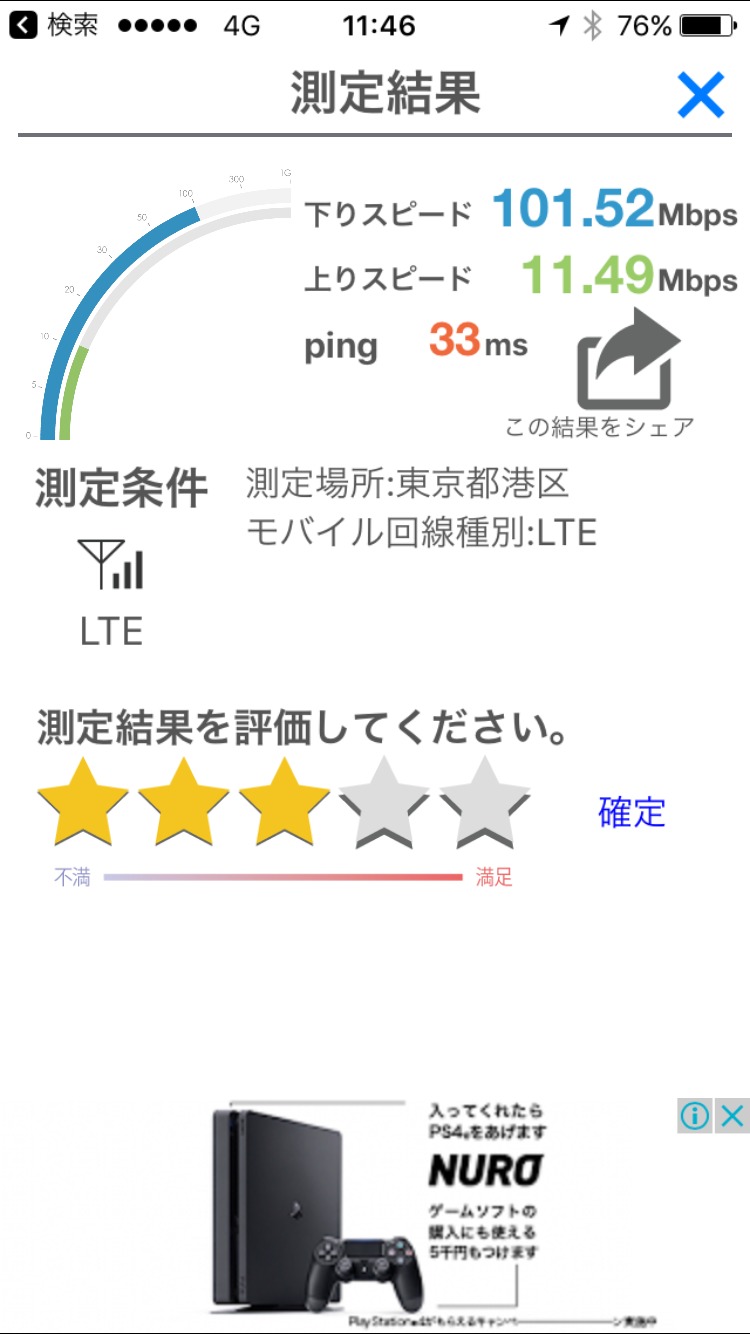Open the ad info icon
Image resolution: width=750 pixels, height=1334 pixels.
pyautogui.click(x=695, y=1115)
